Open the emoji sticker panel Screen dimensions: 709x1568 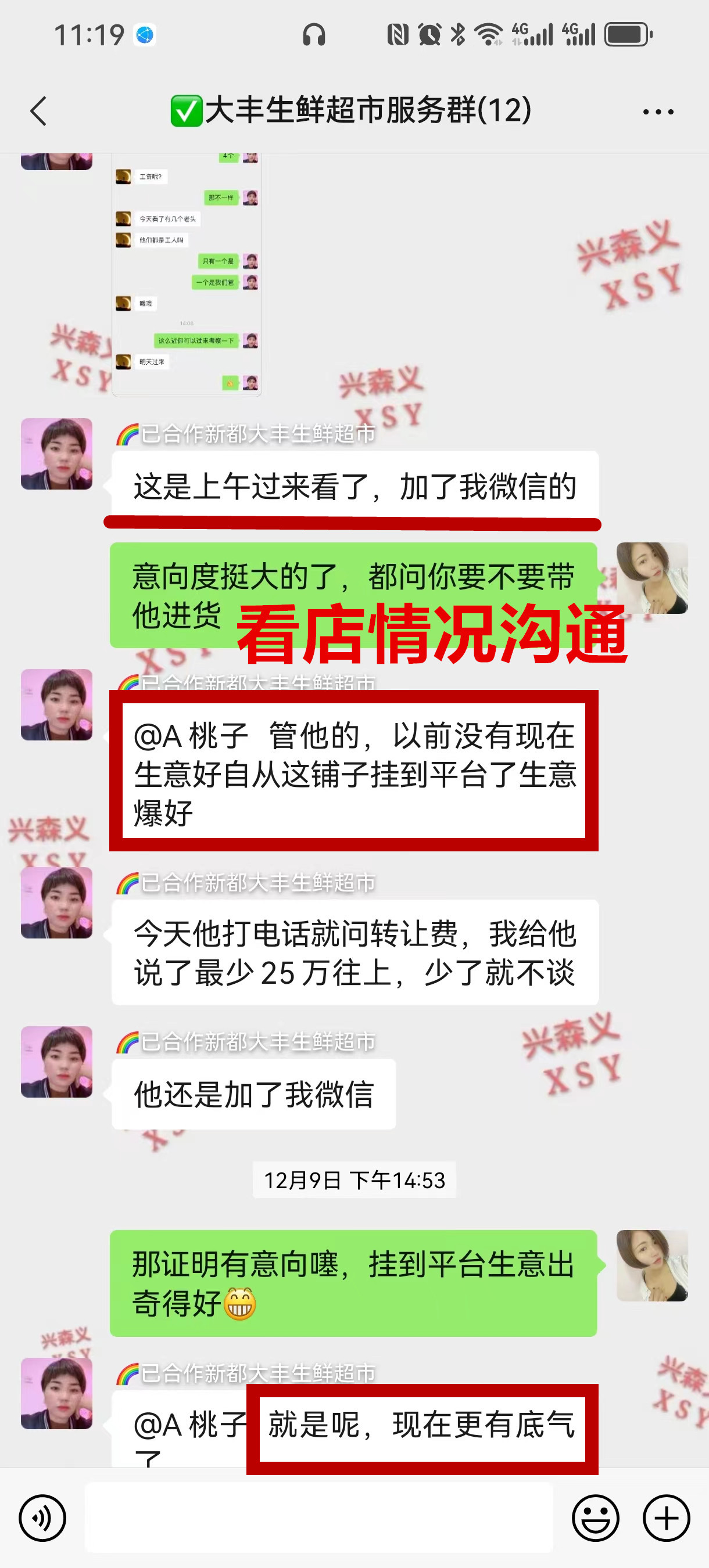click(595, 1517)
